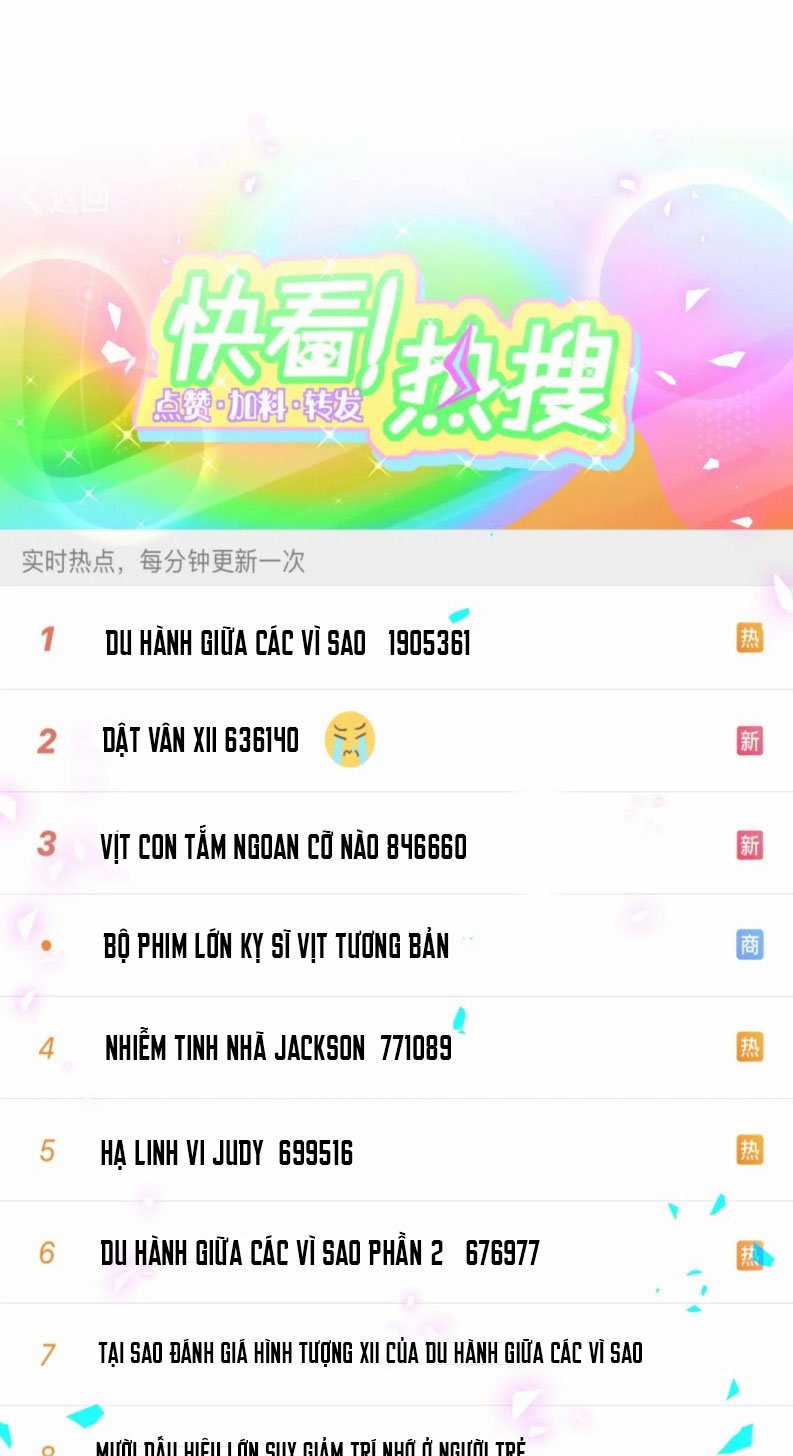Image resolution: width=793 pixels, height=1456 pixels.
Task: Click the 热 badge on Nhiễm Tinh Nhã Jackson
Action: (749, 1048)
